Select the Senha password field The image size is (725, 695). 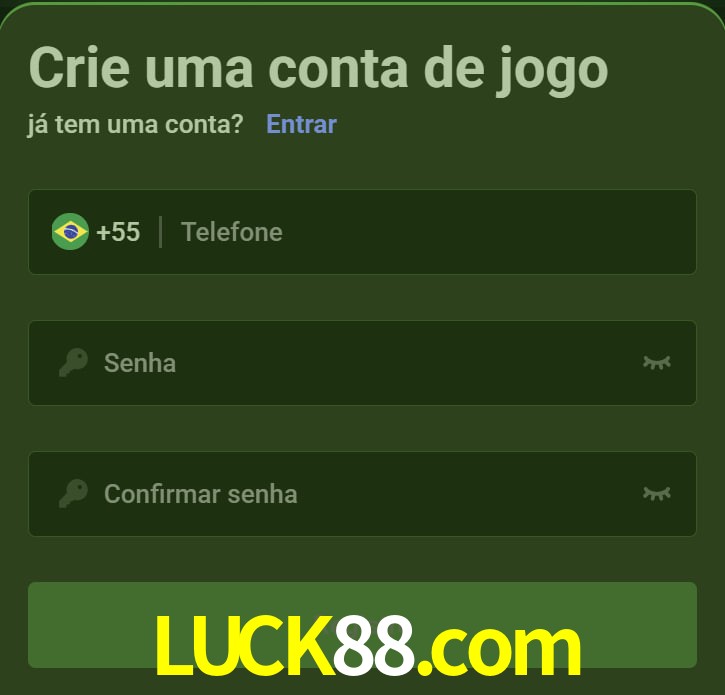click(360, 363)
